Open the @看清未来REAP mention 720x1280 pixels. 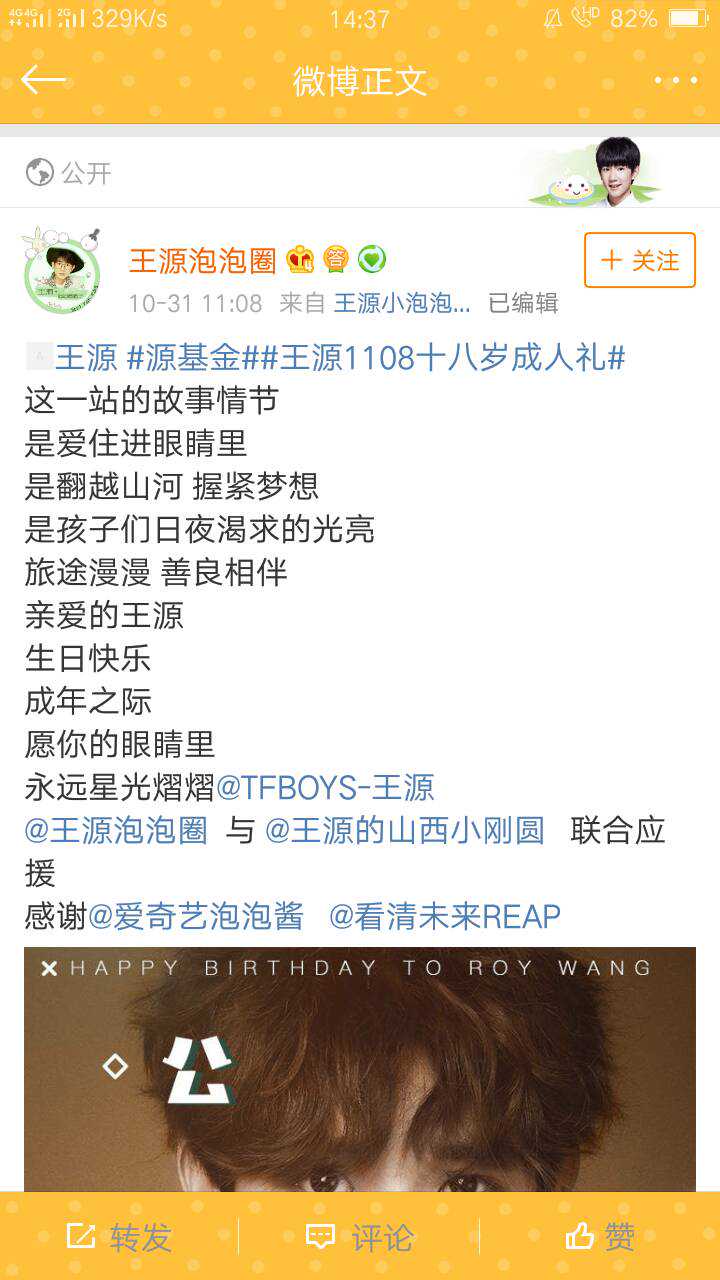(x=445, y=916)
